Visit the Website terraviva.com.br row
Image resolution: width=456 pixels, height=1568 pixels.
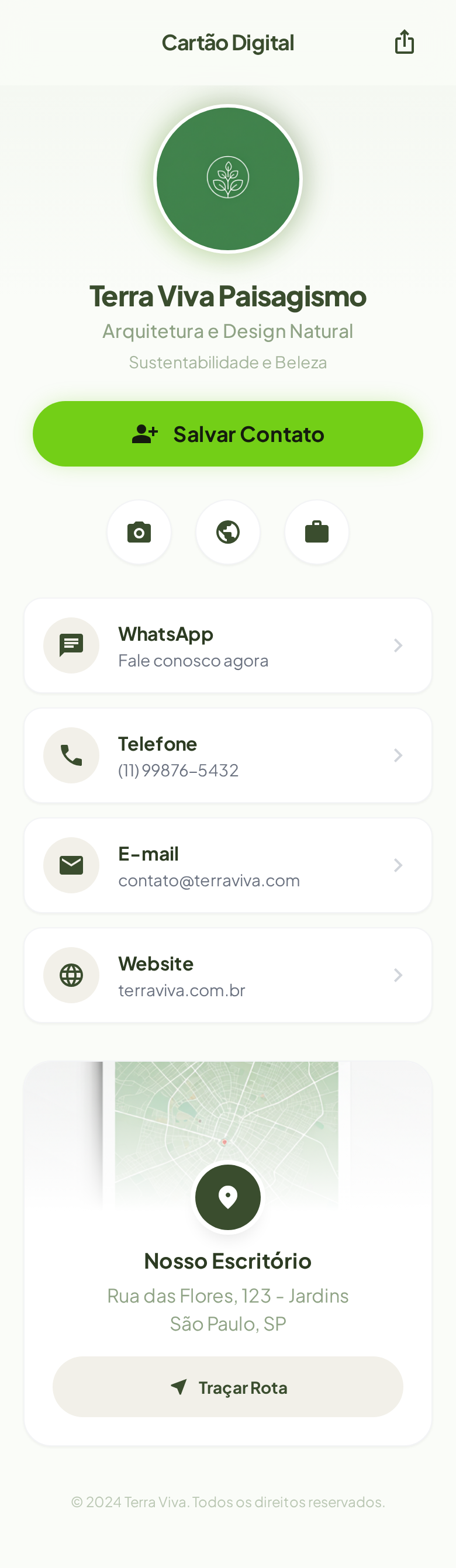coord(227,975)
